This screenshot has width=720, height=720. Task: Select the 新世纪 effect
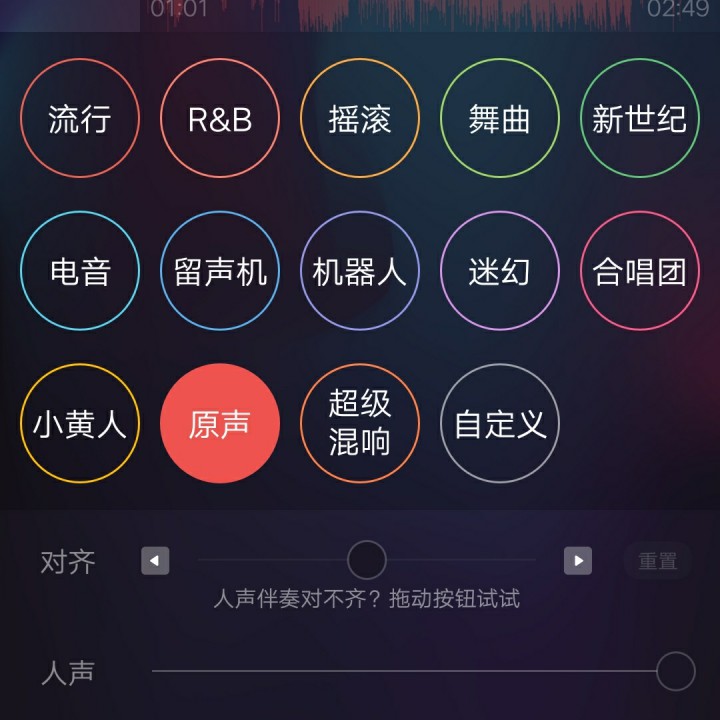640,119
